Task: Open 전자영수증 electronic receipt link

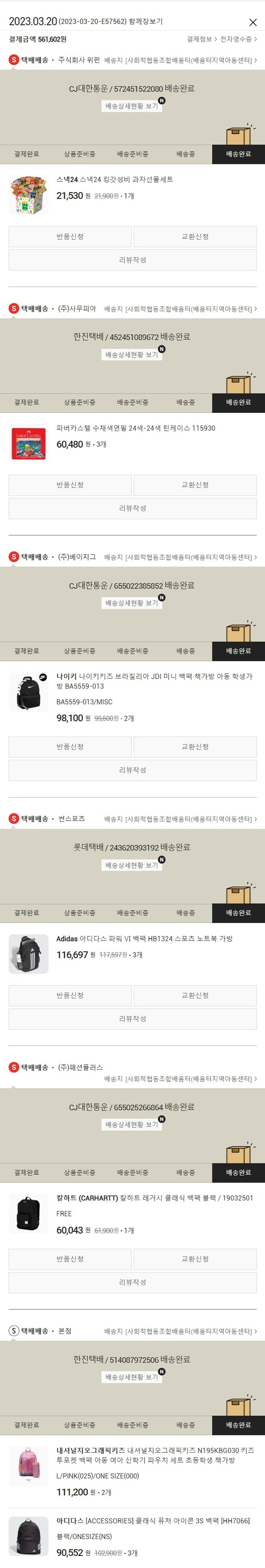Action: tap(237, 39)
